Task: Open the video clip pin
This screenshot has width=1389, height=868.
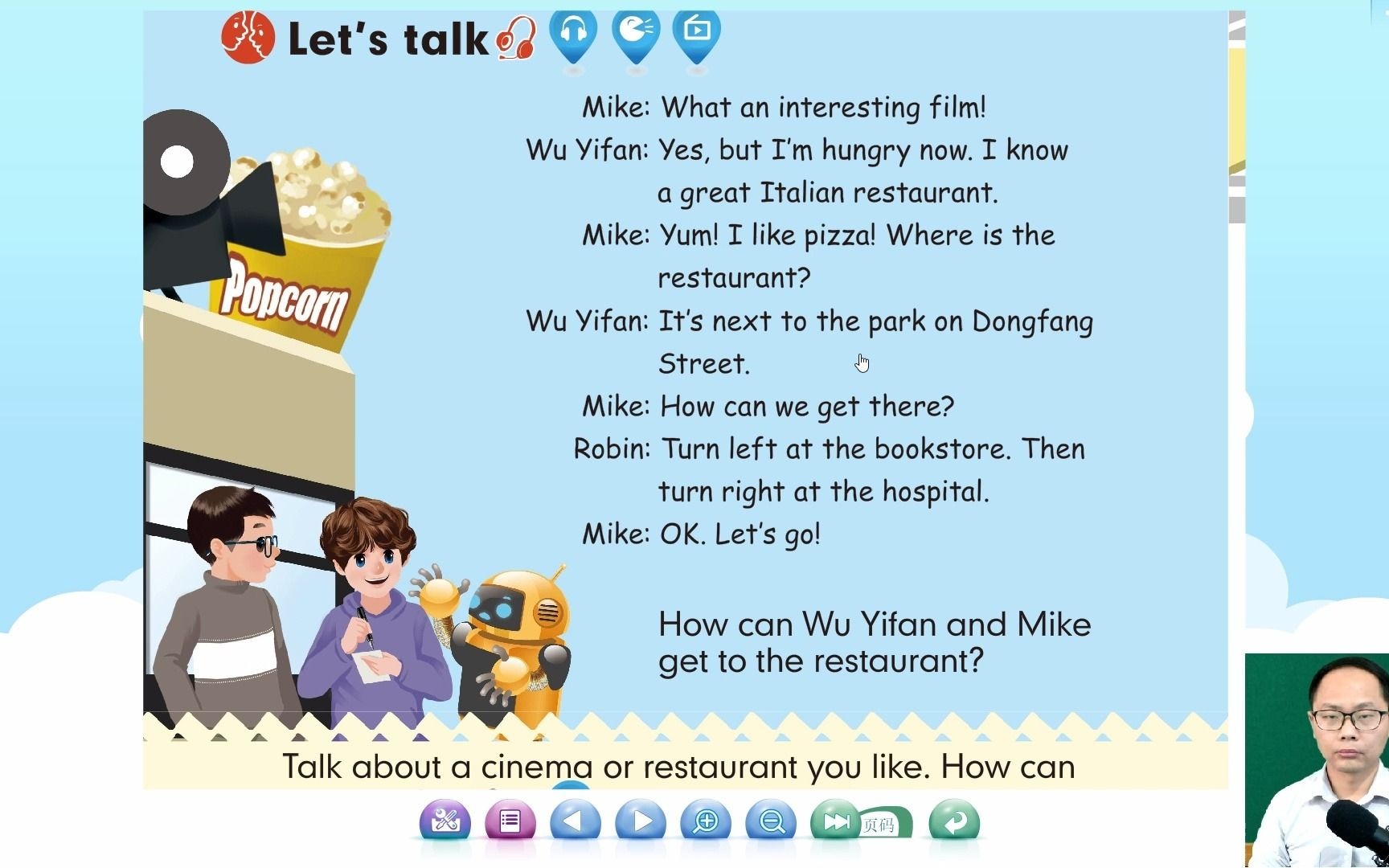Action: click(696, 33)
